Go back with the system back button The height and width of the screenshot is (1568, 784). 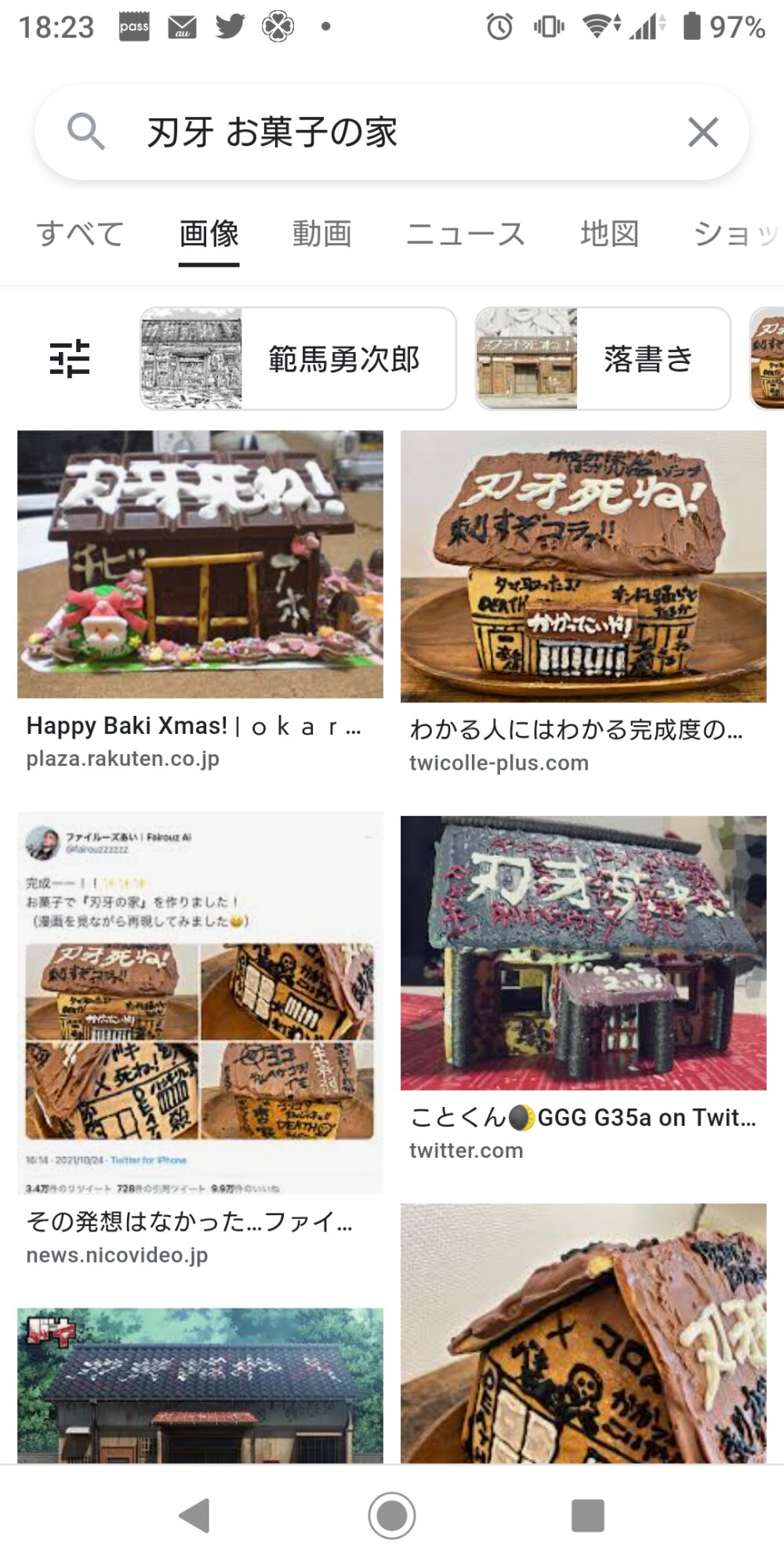(x=194, y=1515)
